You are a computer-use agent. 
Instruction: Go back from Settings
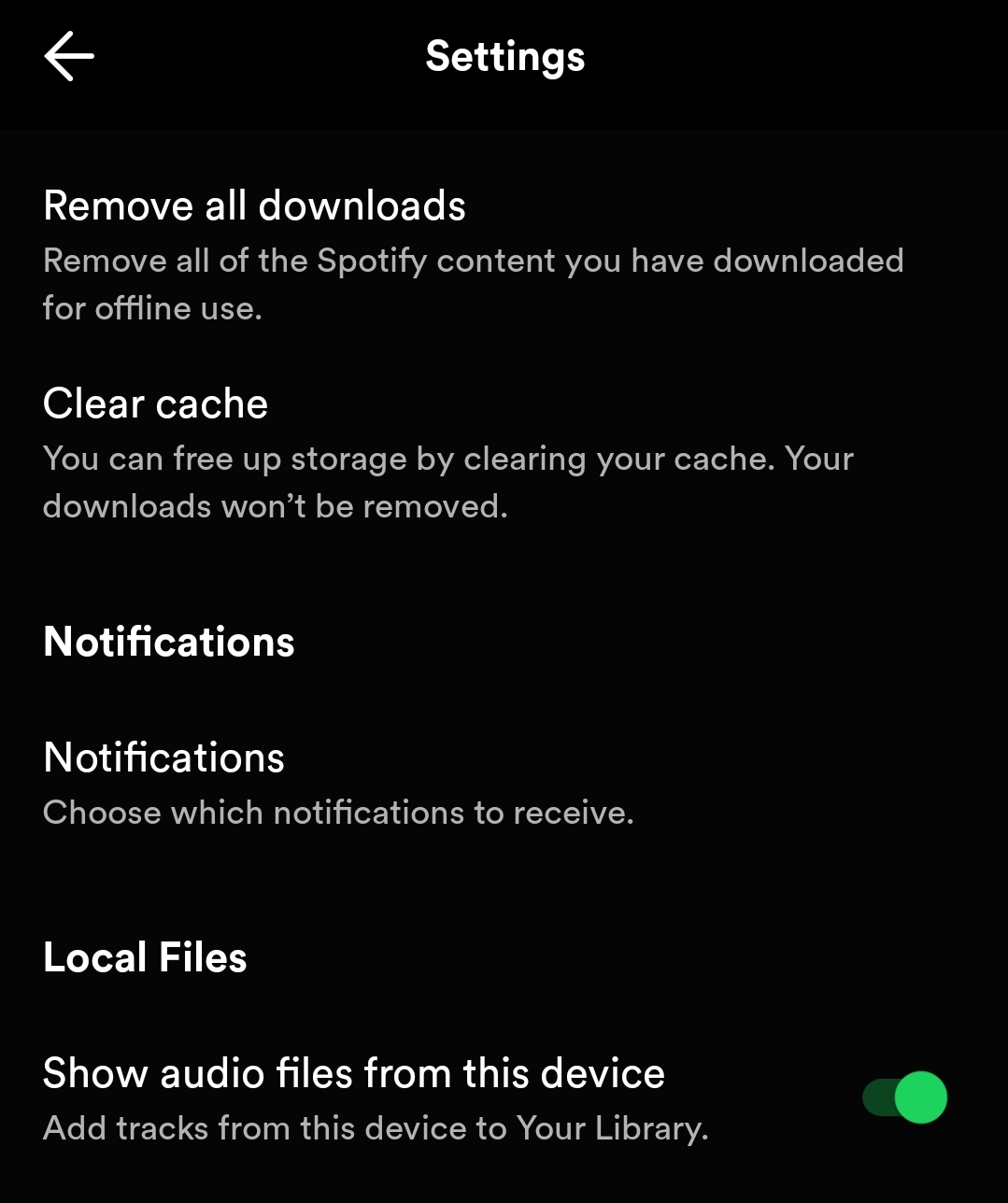click(69, 56)
